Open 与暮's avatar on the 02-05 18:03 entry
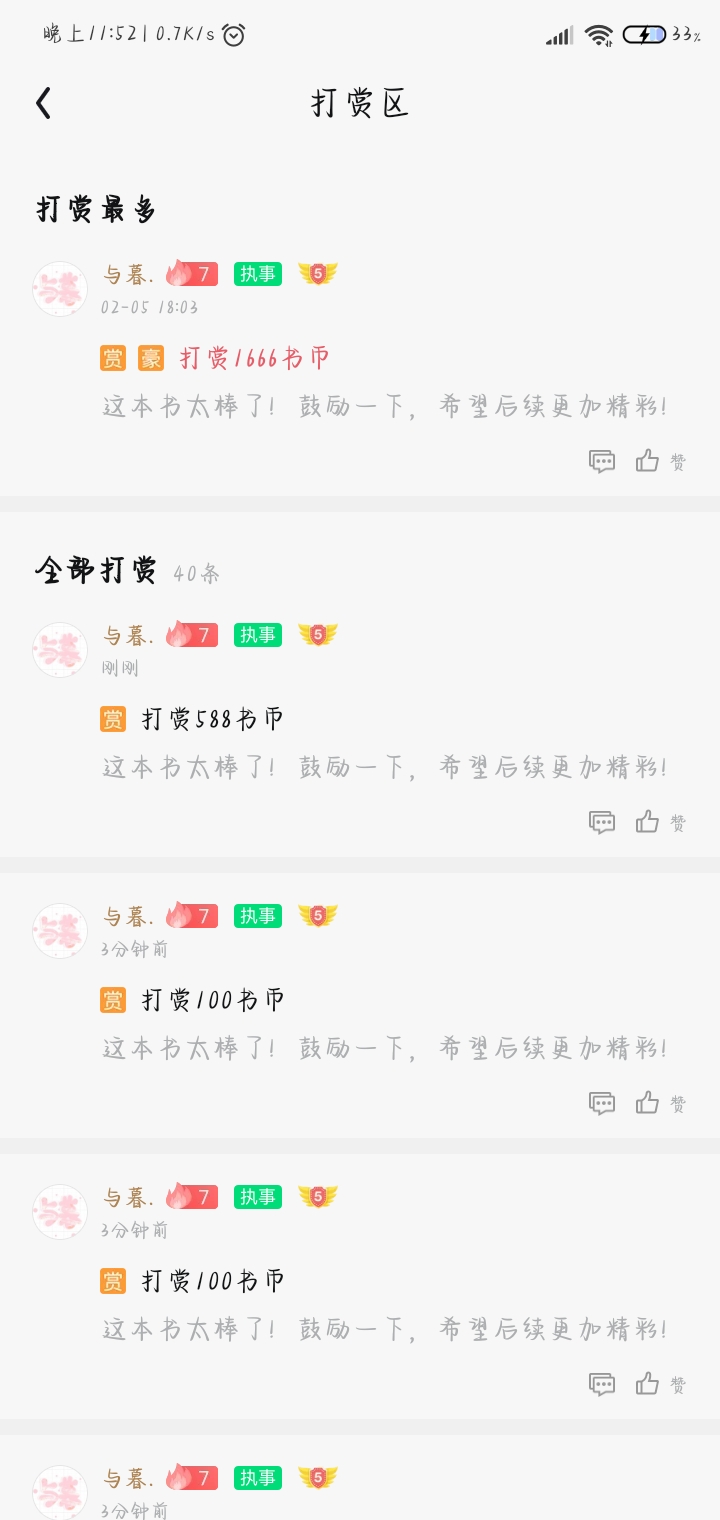The height and width of the screenshot is (1520, 720). click(x=60, y=289)
